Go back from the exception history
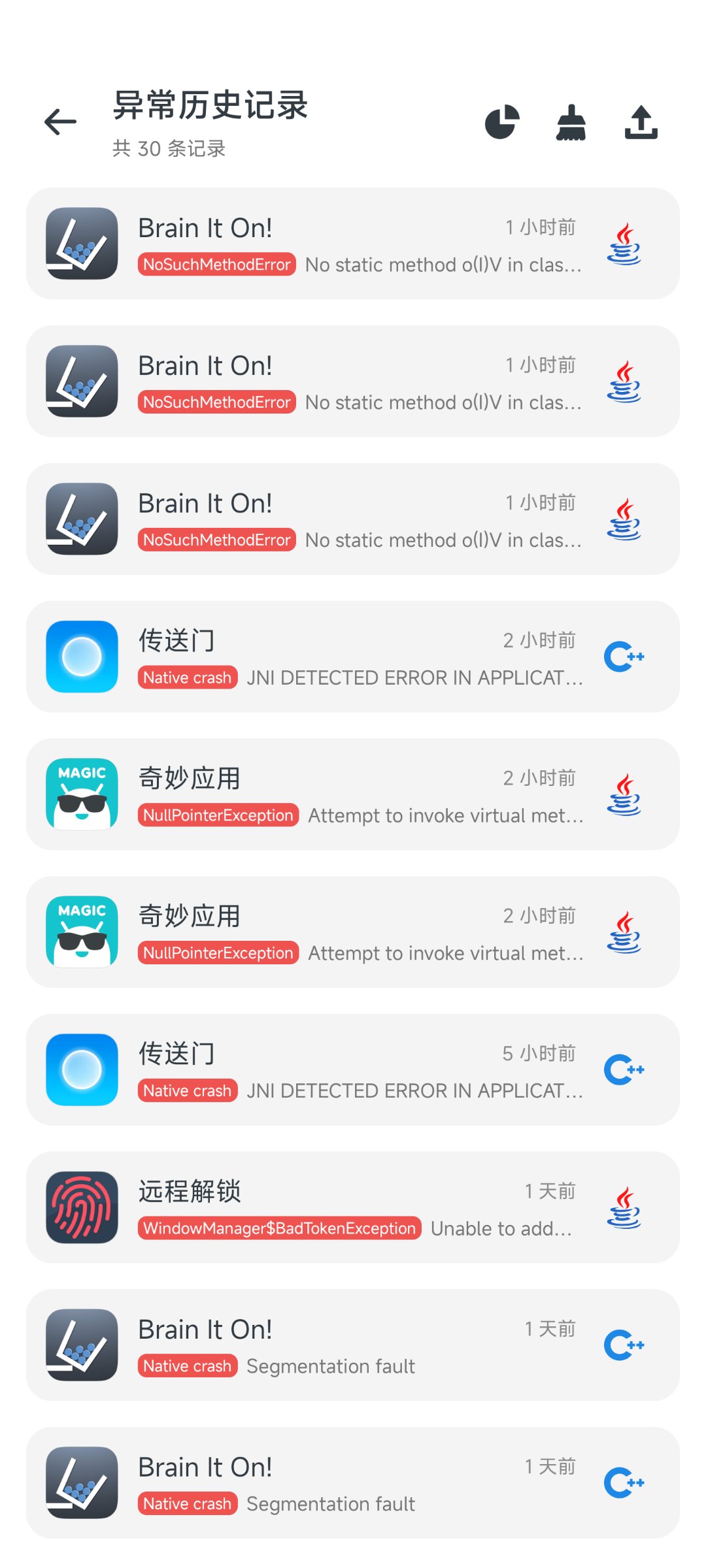The width and height of the screenshot is (706, 1568). click(x=61, y=122)
